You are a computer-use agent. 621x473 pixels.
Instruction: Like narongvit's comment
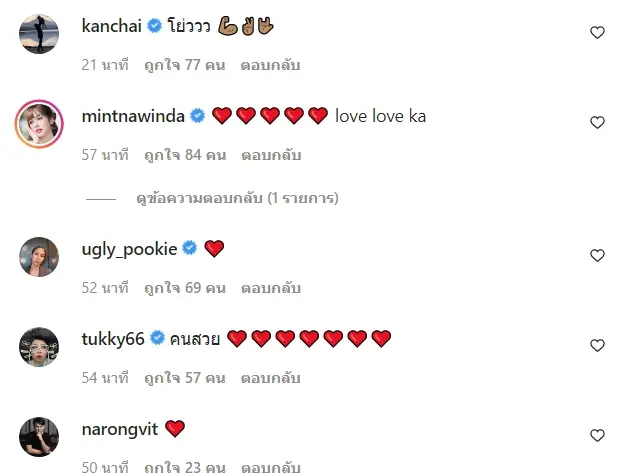point(597,436)
